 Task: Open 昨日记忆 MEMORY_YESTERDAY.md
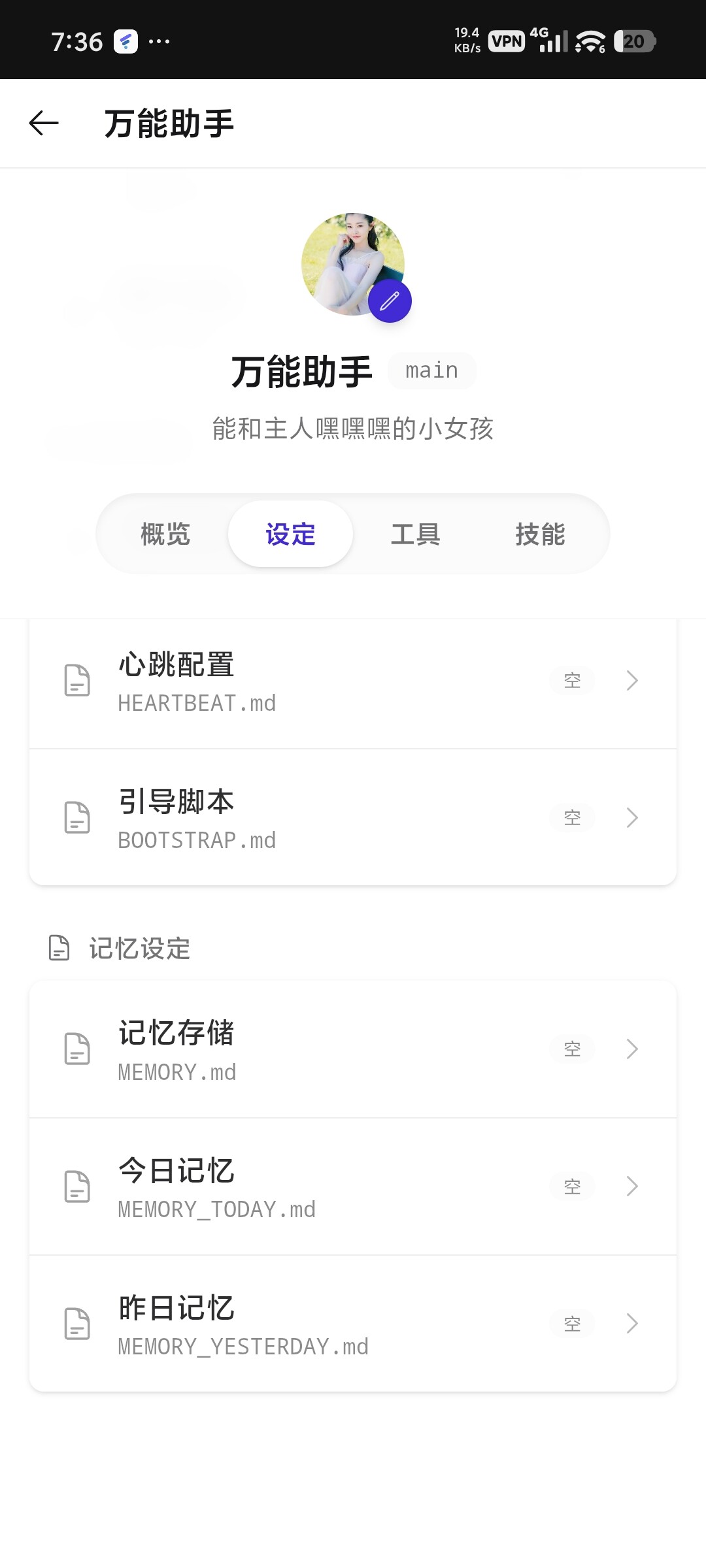353,1324
